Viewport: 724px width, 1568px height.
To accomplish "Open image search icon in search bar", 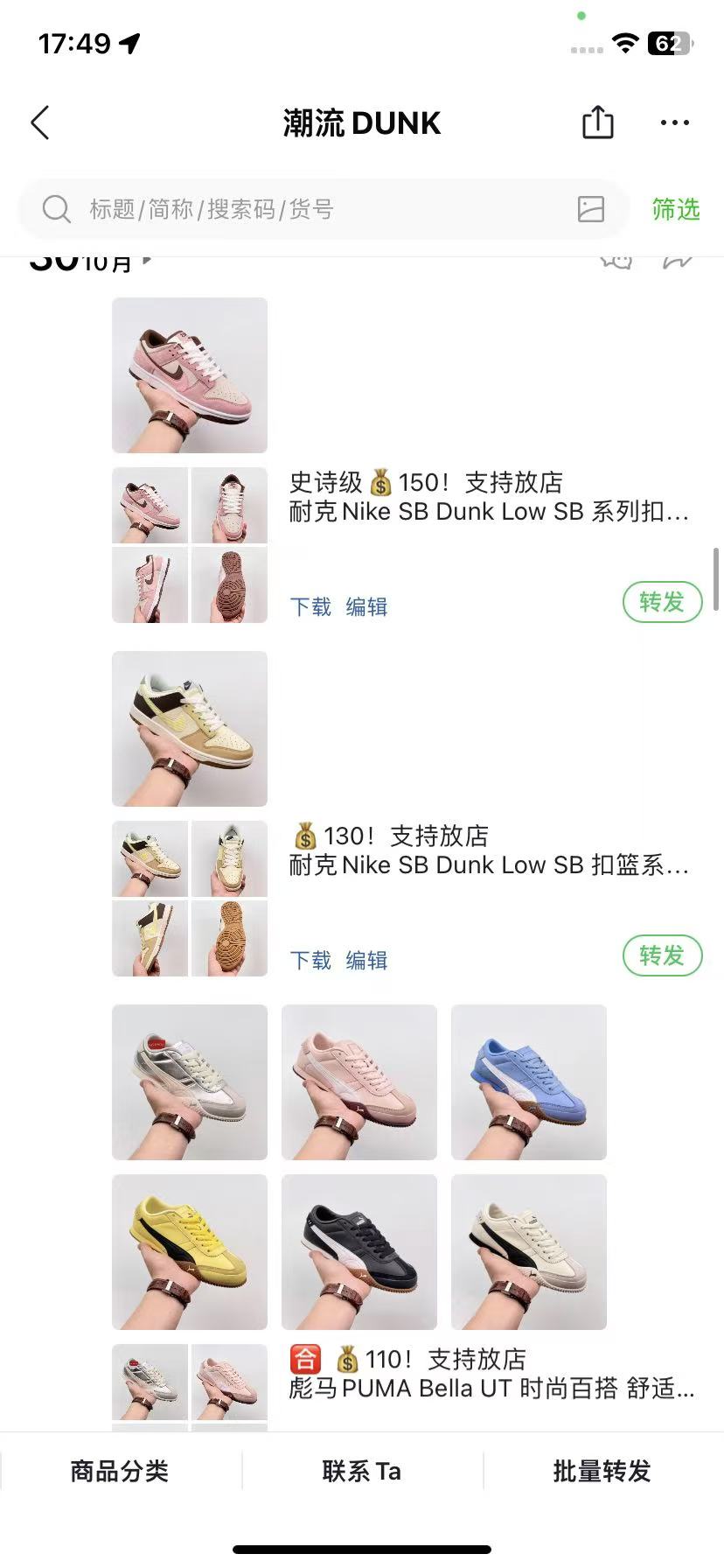I will 591,209.
